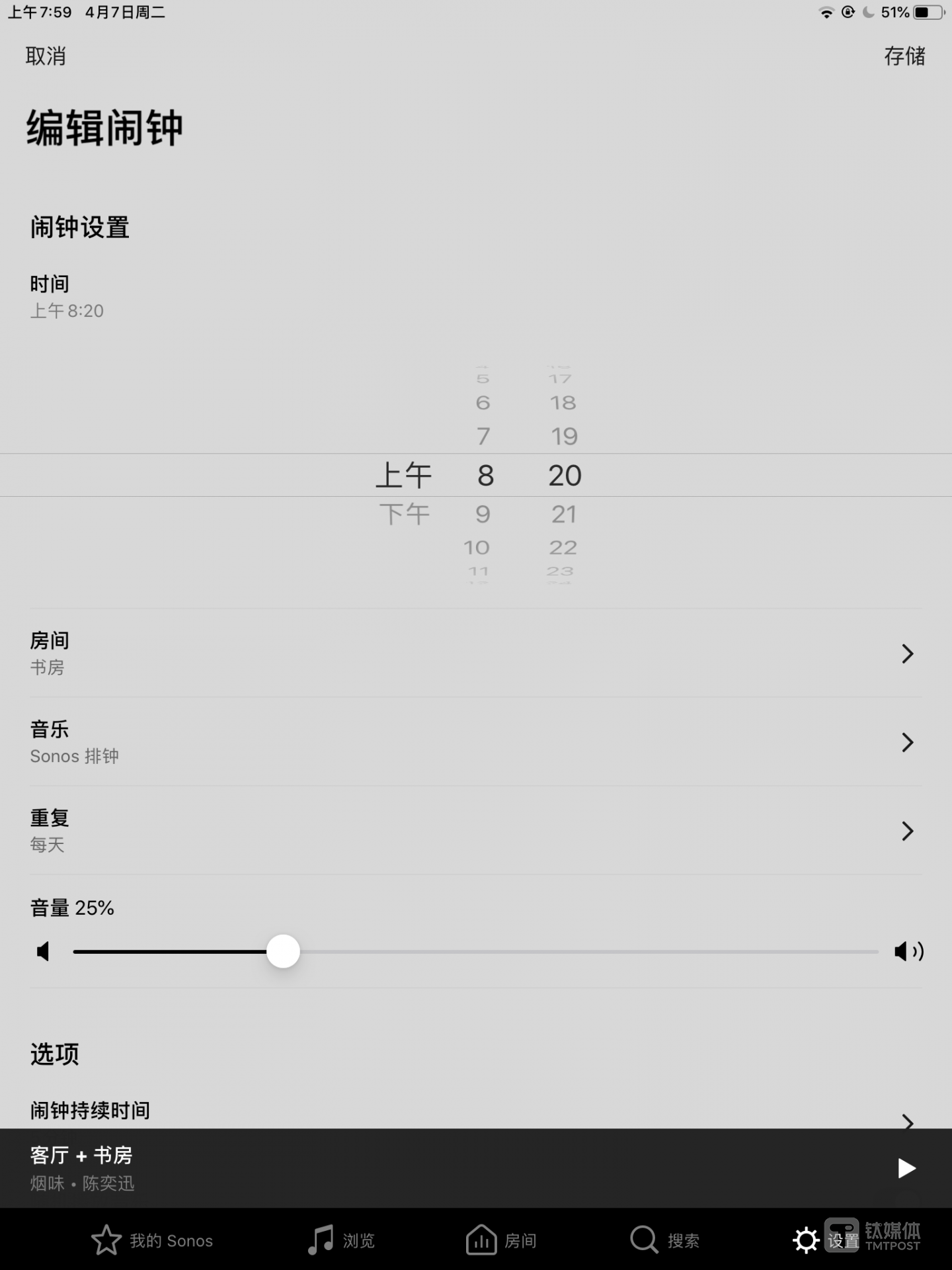Open the 客厅 + 书房 now playing bar
Viewport: 952px width, 1270px height.
tap(397, 1169)
